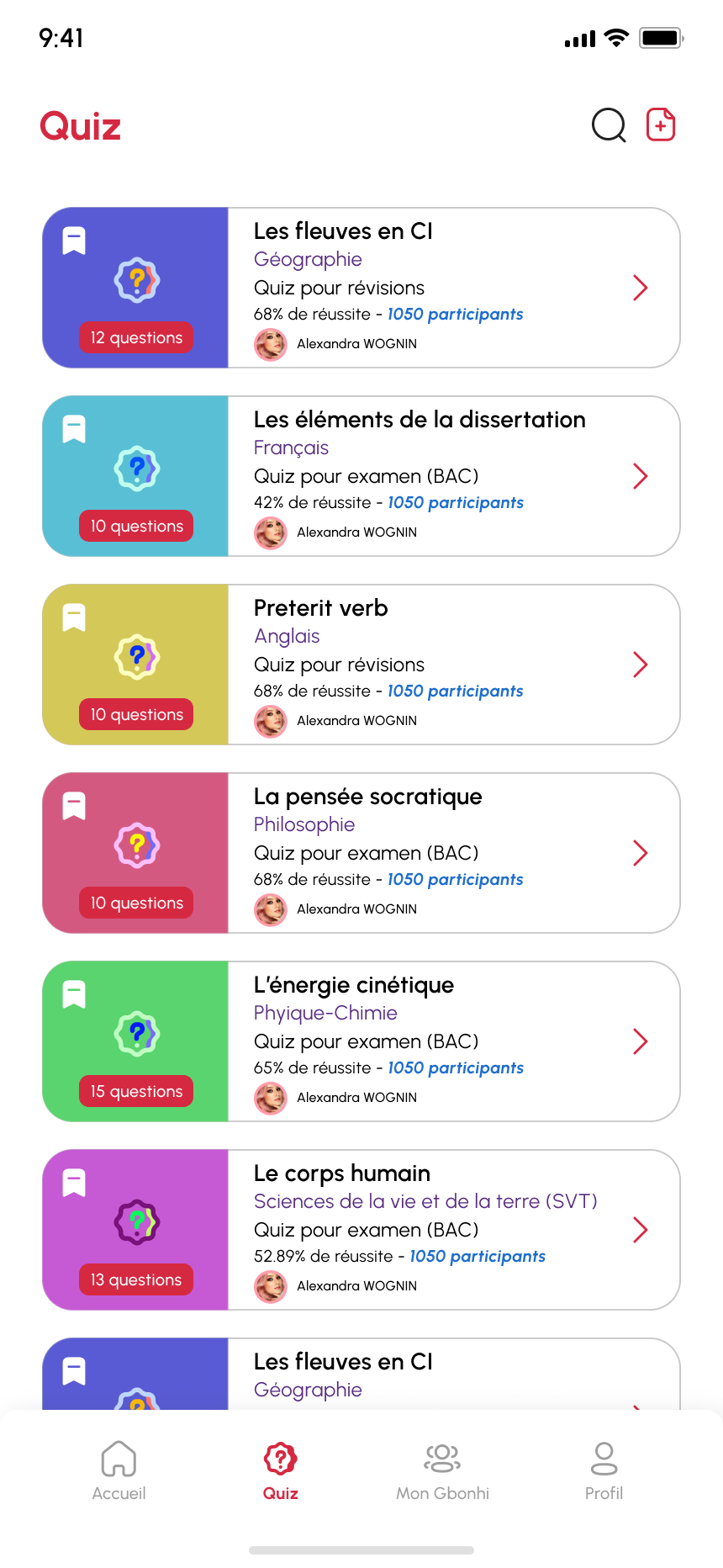Image resolution: width=723 pixels, height=1568 pixels.
Task: Bookmark the Preterit verb quiz
Action: point(74,617)
